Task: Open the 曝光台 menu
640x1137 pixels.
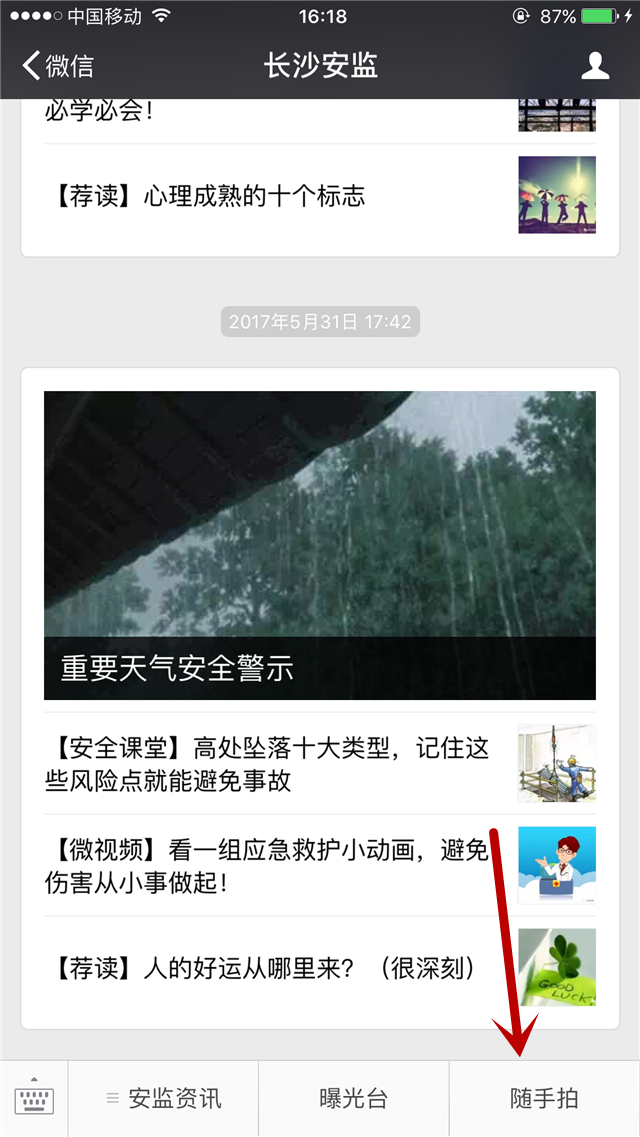Action: [x=353, y=1098]
